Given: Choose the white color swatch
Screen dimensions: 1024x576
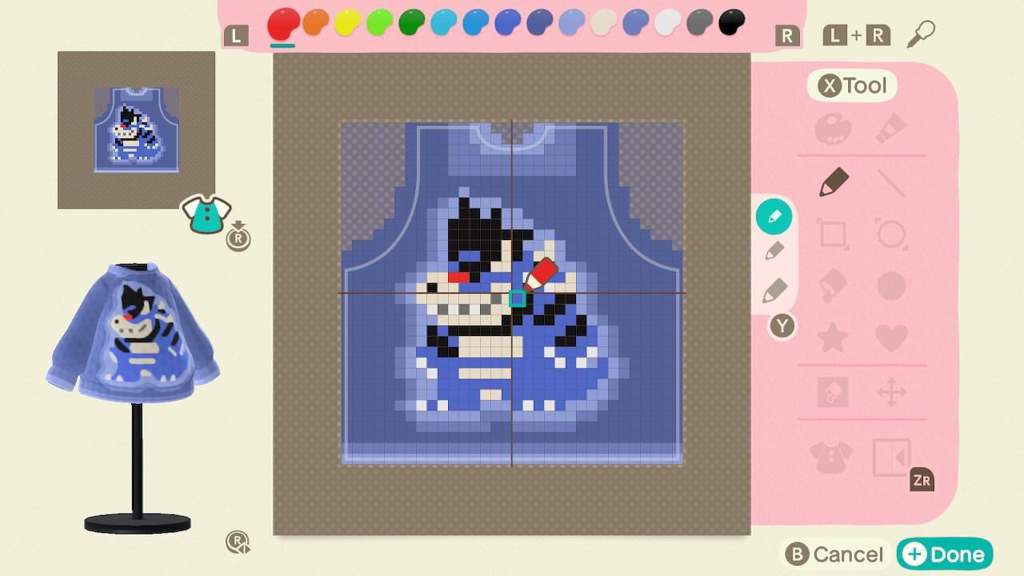Looking at the screenshot, I should click(x=668, y=22).
